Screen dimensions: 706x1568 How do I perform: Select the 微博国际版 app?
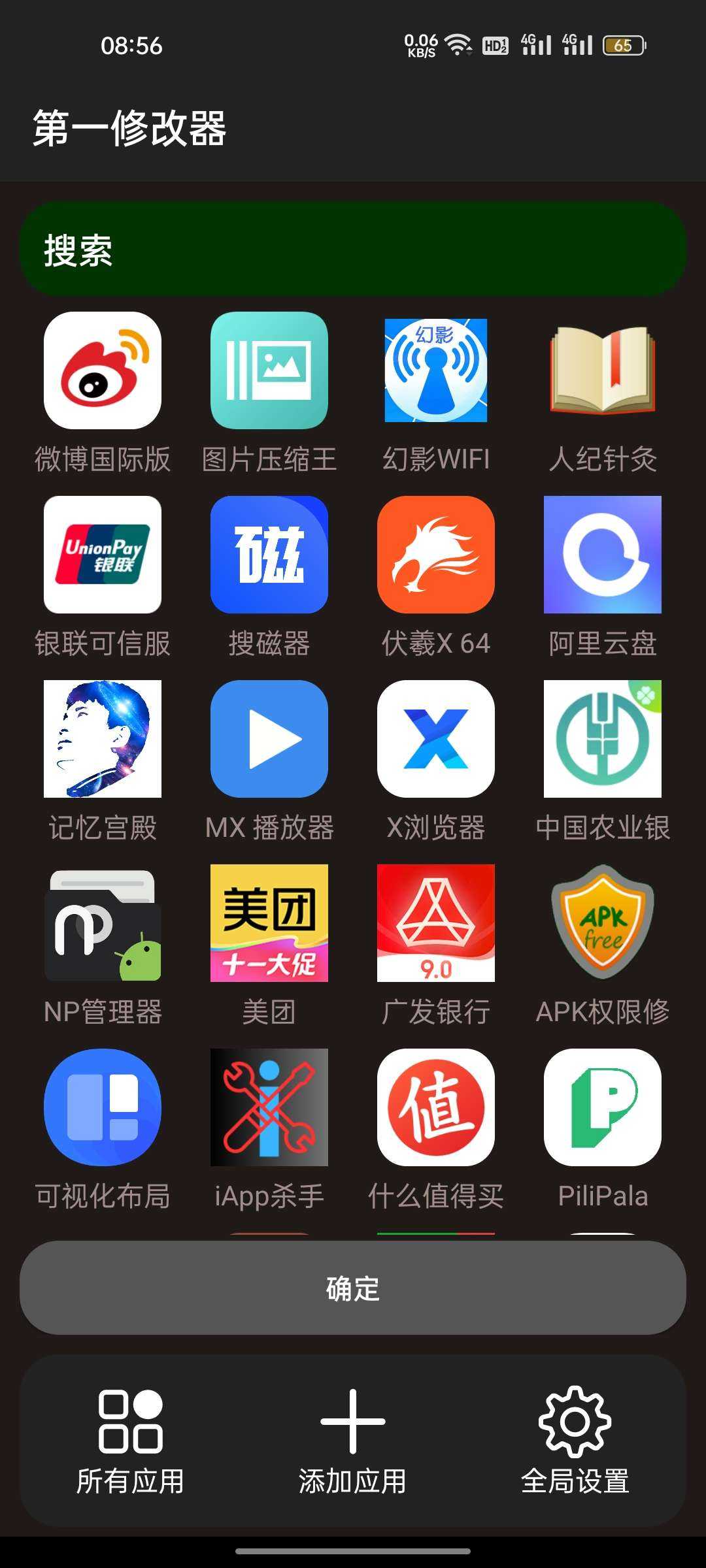[x=103, y=370]
